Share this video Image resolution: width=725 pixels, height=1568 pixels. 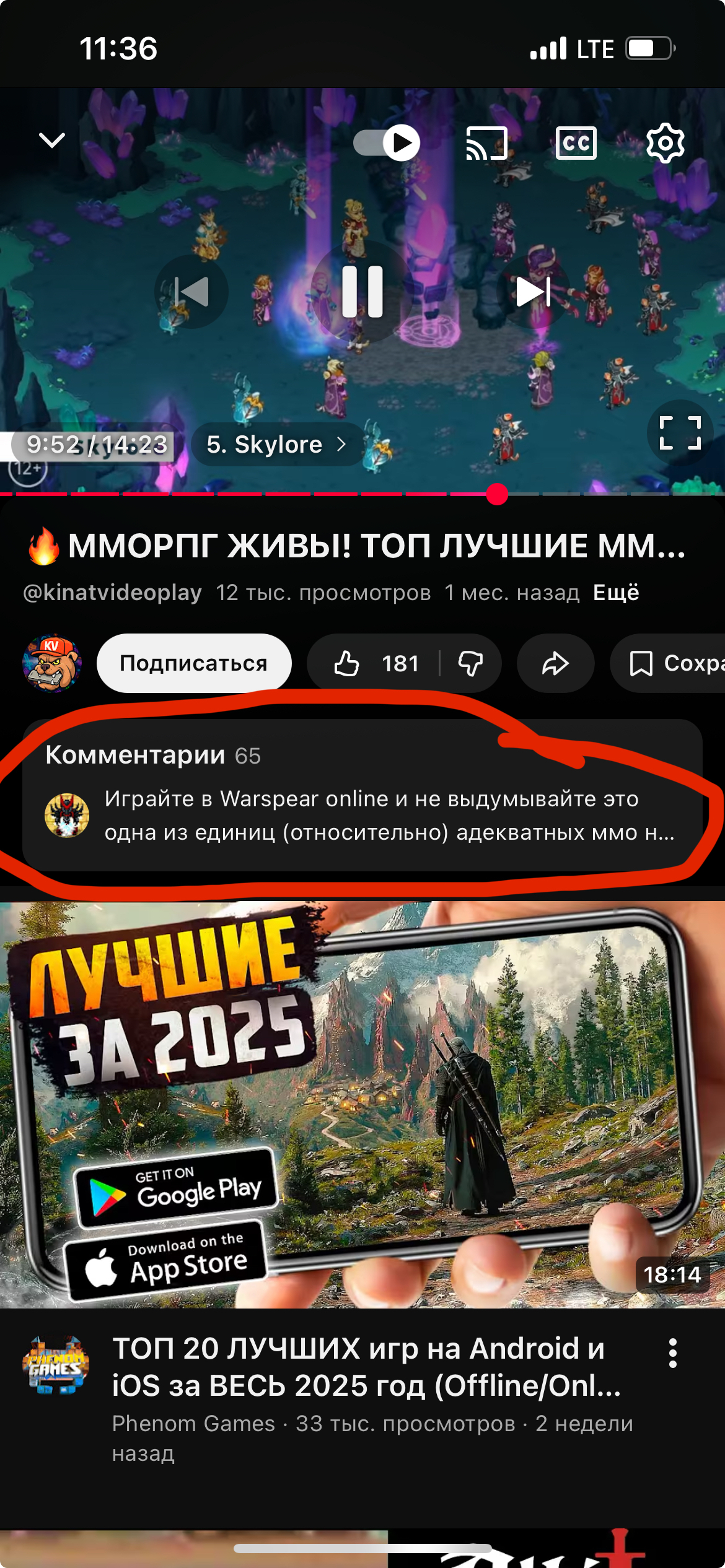(x=555, y=663)
